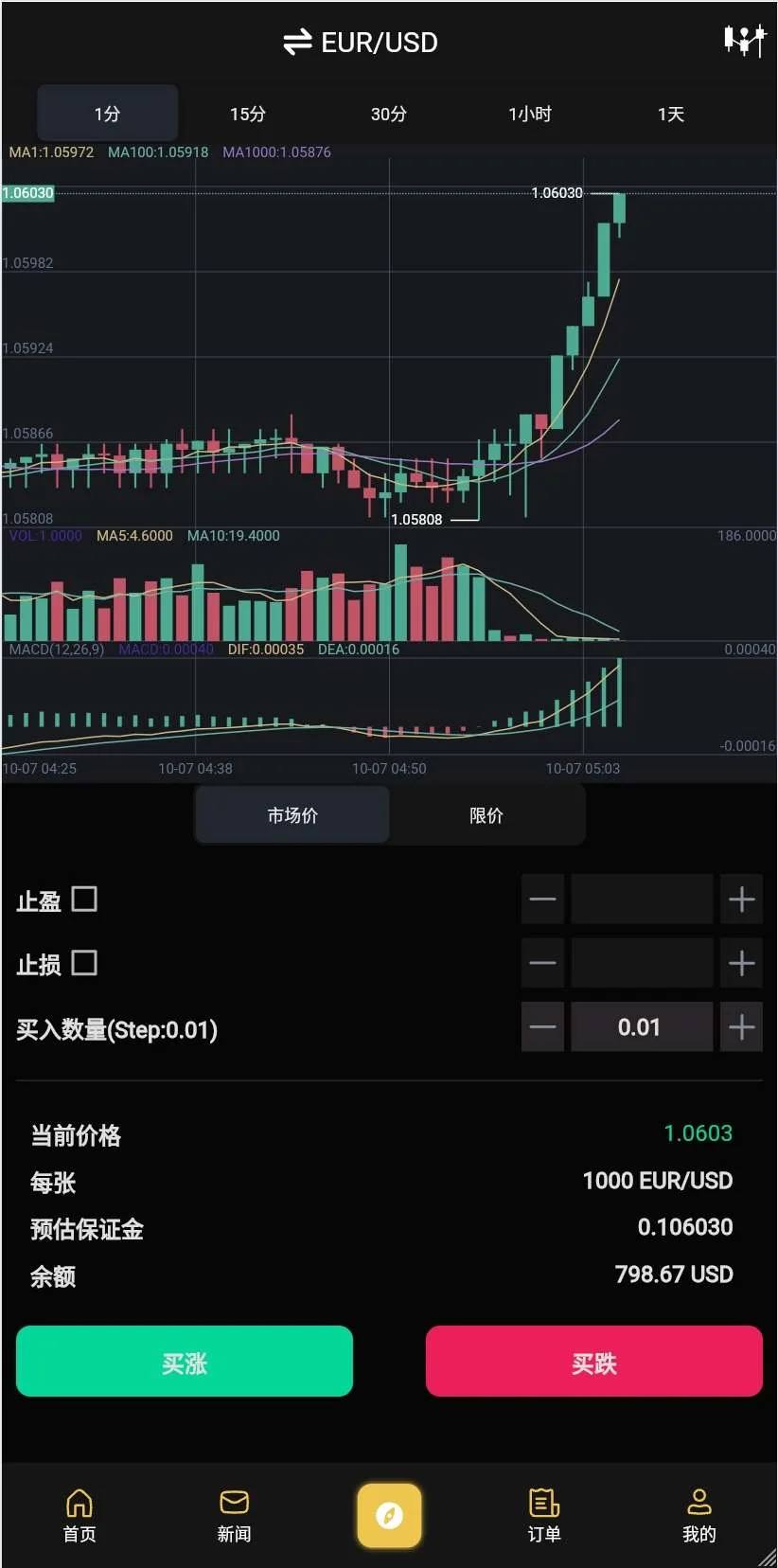Open the 订单 orders tab
This screenshot has width=778, height=1568.
[x=543, y=1515]
